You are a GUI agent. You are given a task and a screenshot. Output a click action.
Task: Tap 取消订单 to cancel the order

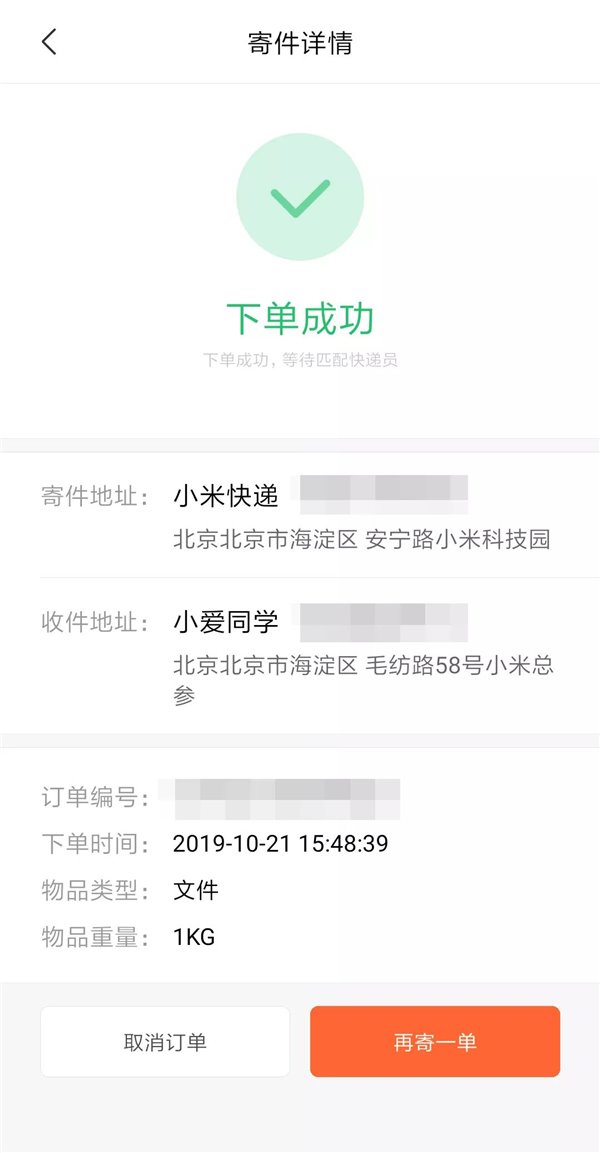[165, 1042]
